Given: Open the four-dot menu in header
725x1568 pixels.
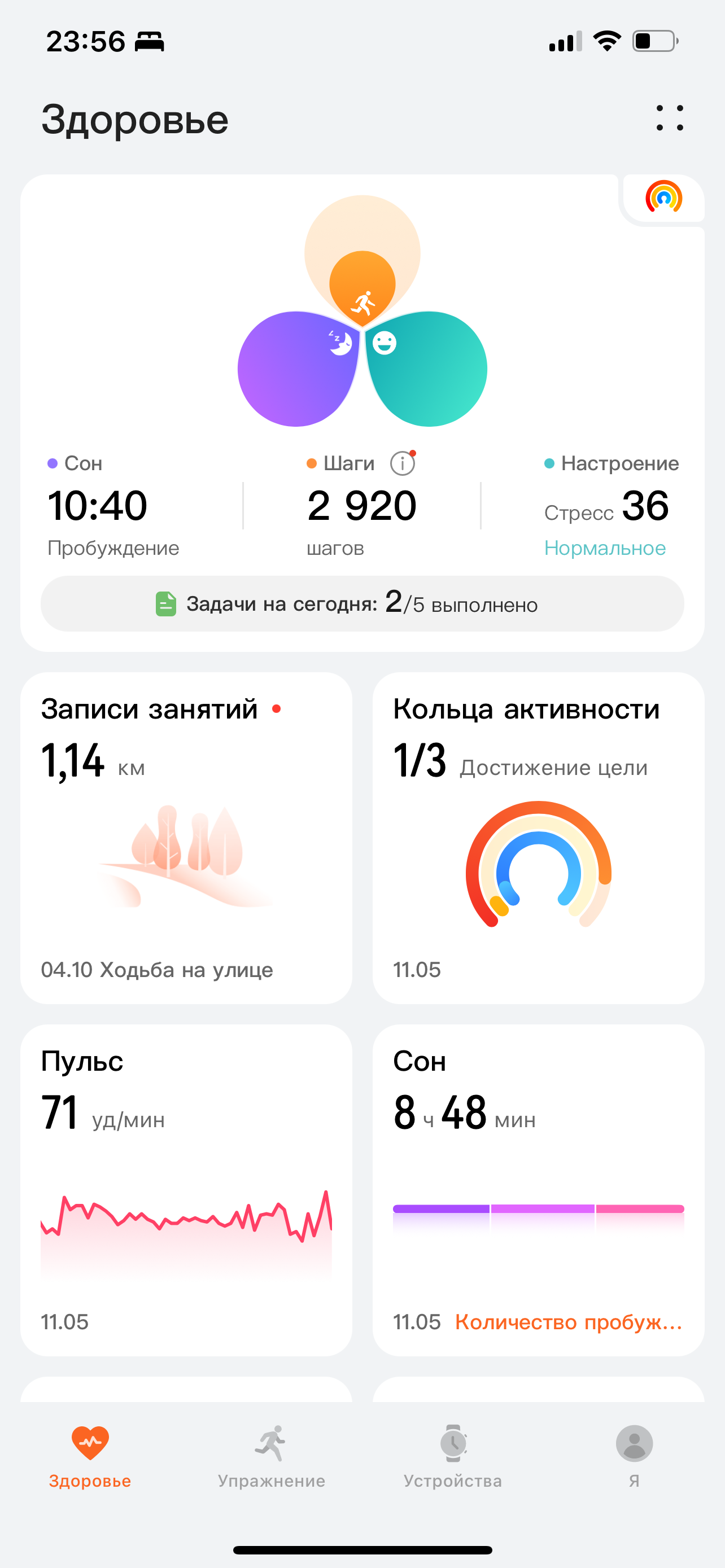Looking at the screenshot, I should (x=669, y=118).
